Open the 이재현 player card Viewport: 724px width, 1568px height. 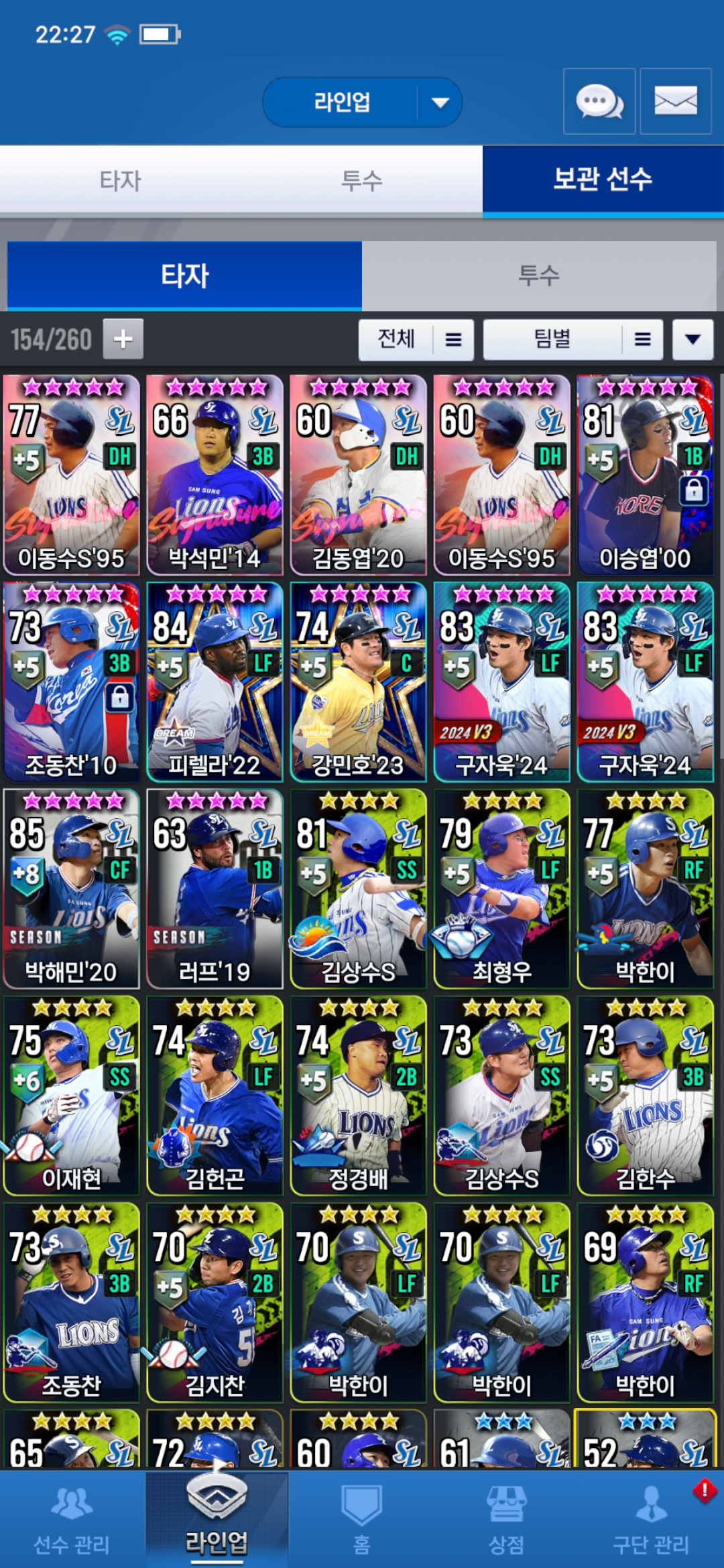click(71, 1095)
